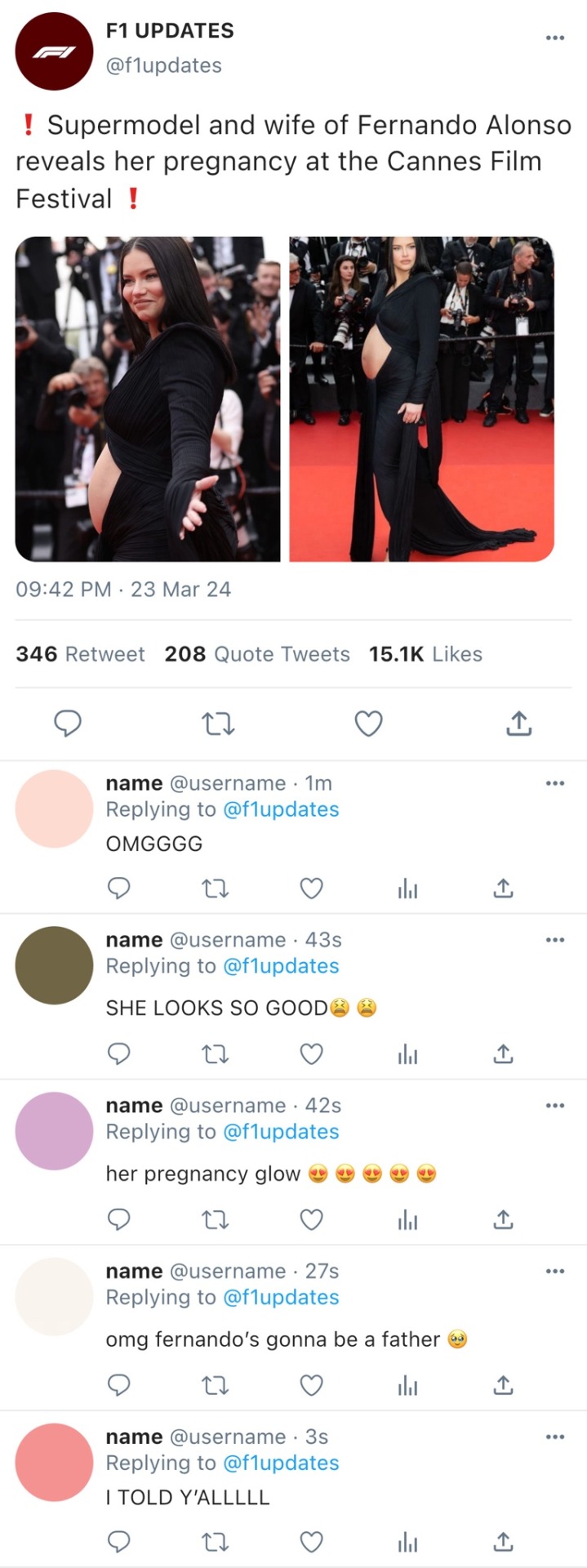Viewport: 587px width, 1568px height.
Task: Open the left close-up photo
Action: (148, 399)
